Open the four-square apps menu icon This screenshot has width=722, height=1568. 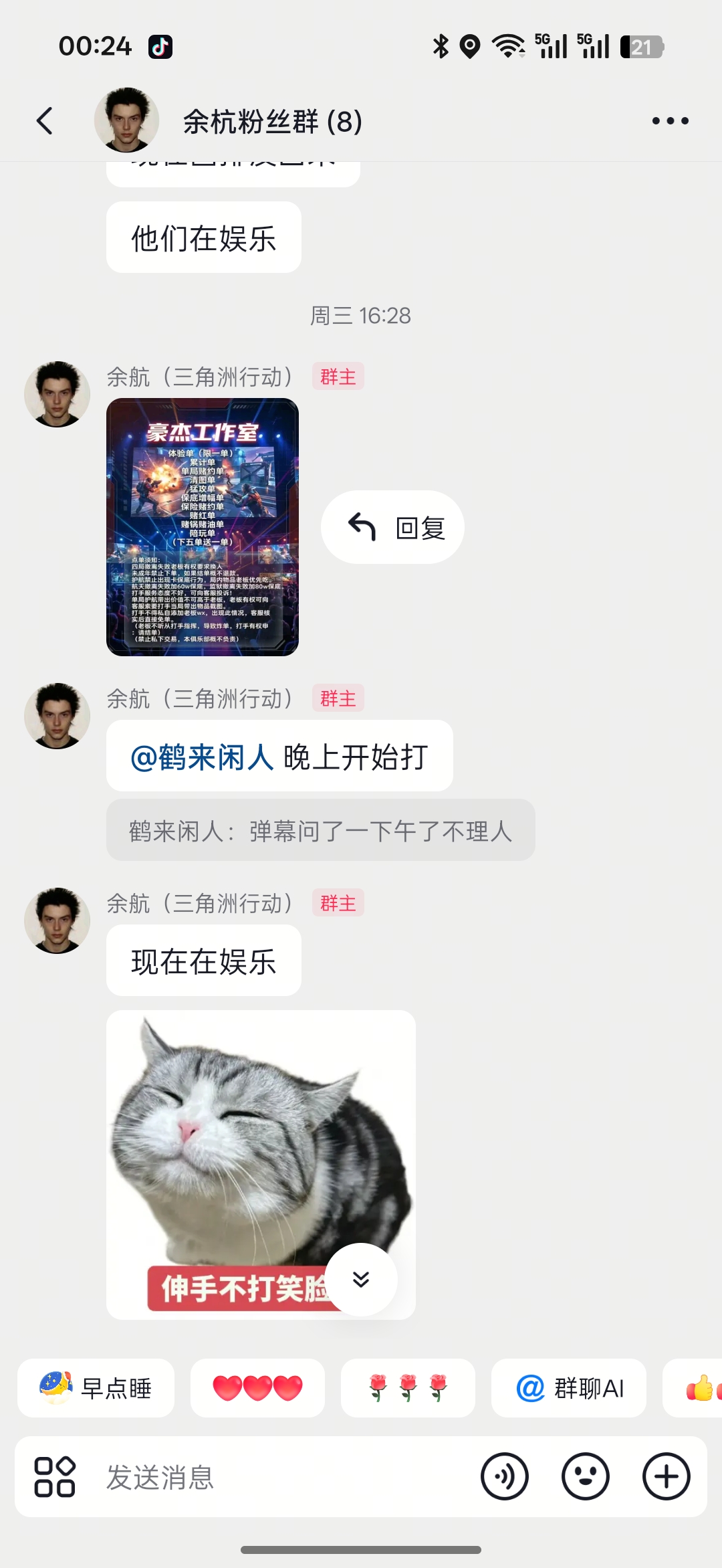(x=55, y=1476)
